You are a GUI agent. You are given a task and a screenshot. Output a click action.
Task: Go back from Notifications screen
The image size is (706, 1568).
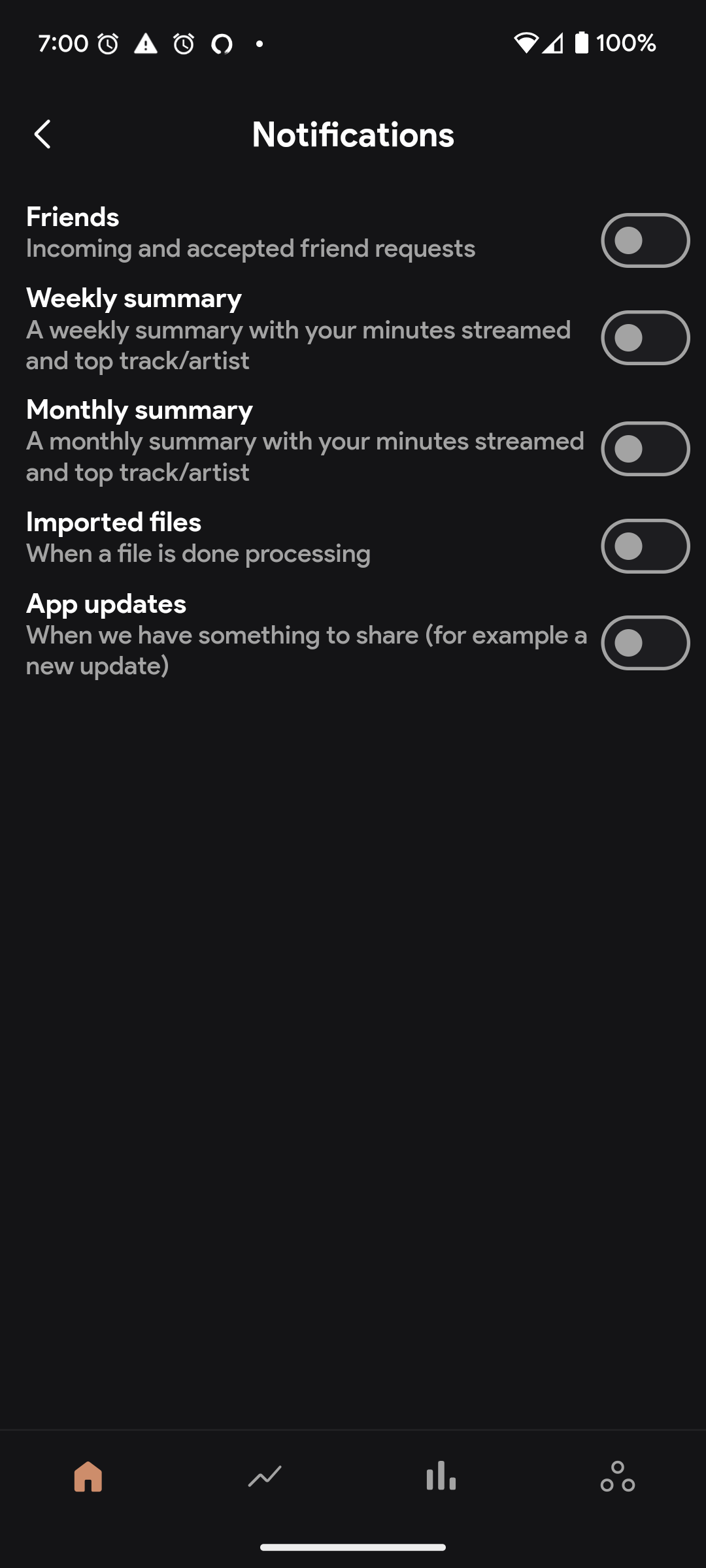tap(43, 135)
